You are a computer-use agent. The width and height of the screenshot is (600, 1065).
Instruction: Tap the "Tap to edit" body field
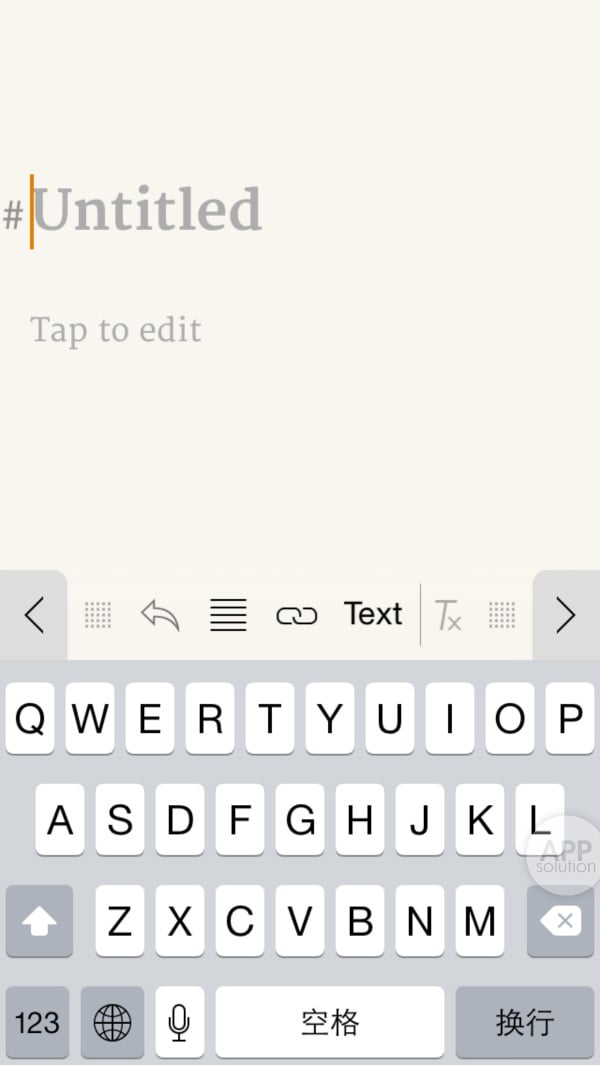116,330
